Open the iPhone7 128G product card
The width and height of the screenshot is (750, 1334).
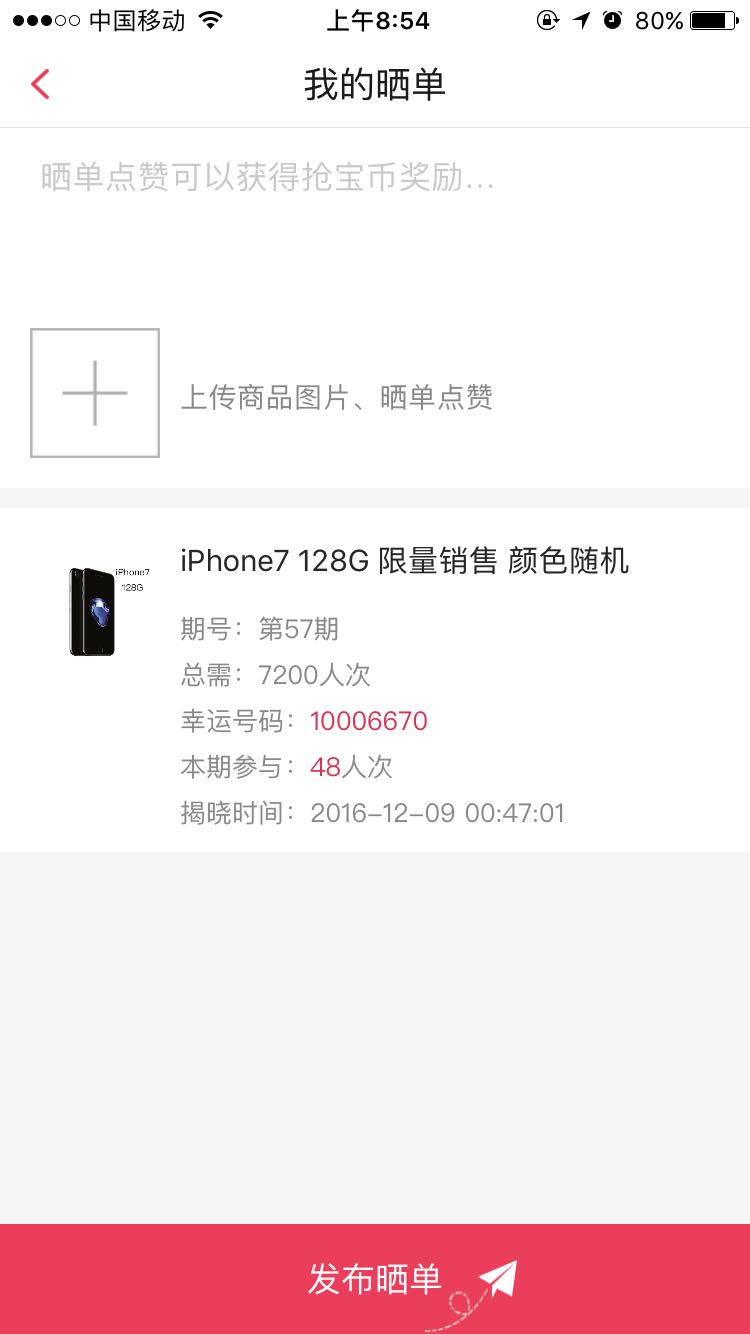point(375,680)
